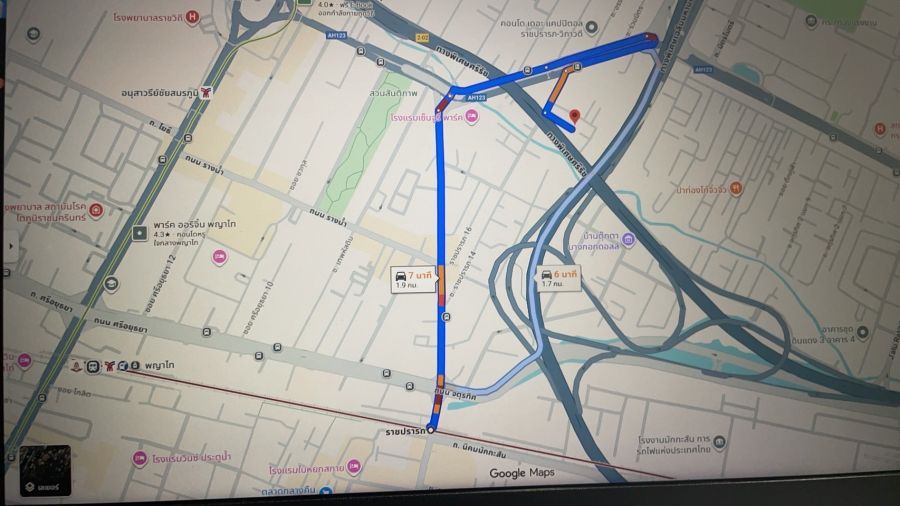Open the map layers thumbnail
Image resolution: width=900 pixels, height=506 pixels.
click(x=45, y=471)
